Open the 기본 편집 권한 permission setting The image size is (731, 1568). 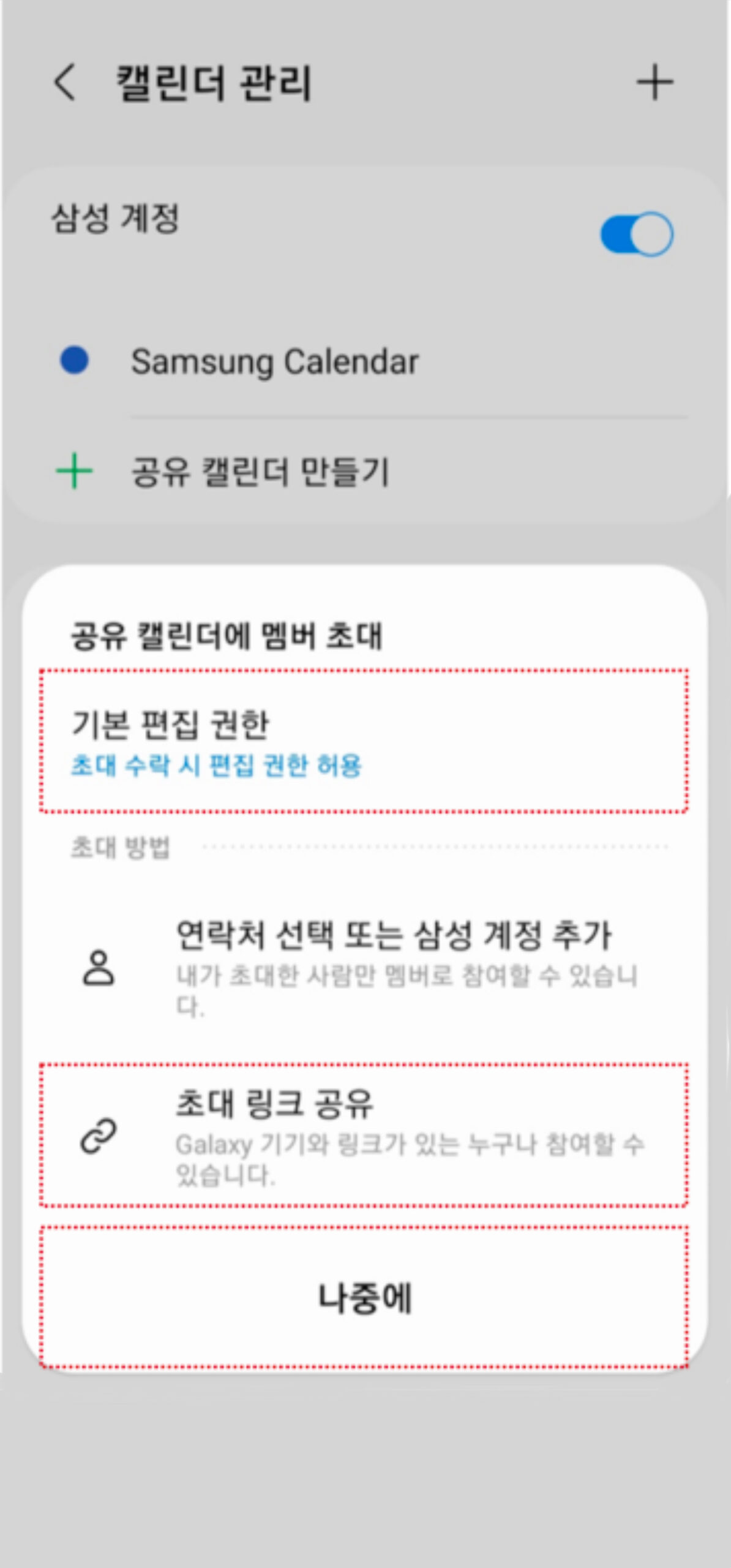[364, 741]
